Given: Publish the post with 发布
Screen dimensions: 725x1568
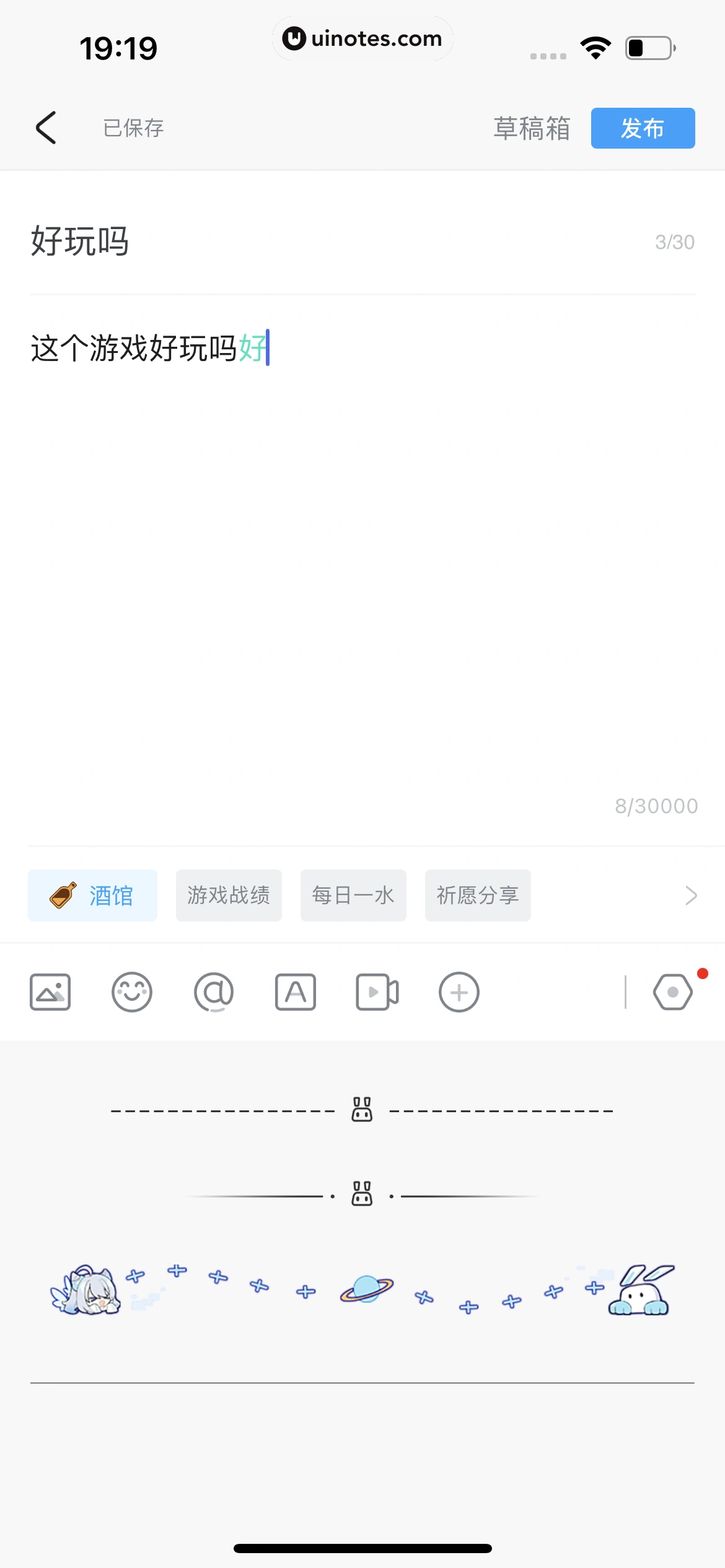Looking at the screenshot, I should coord(643,128).
